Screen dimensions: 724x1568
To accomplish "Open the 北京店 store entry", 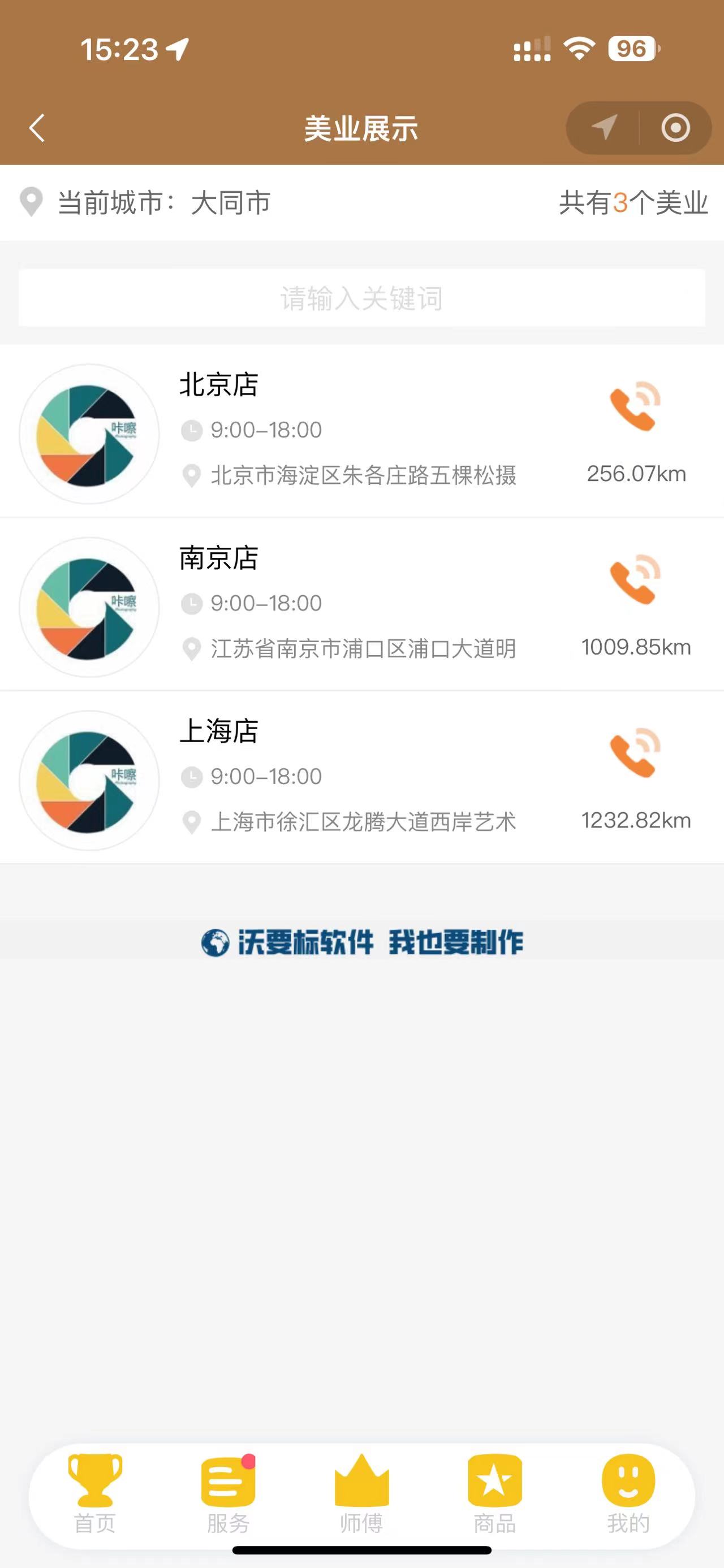I will 361,431.
